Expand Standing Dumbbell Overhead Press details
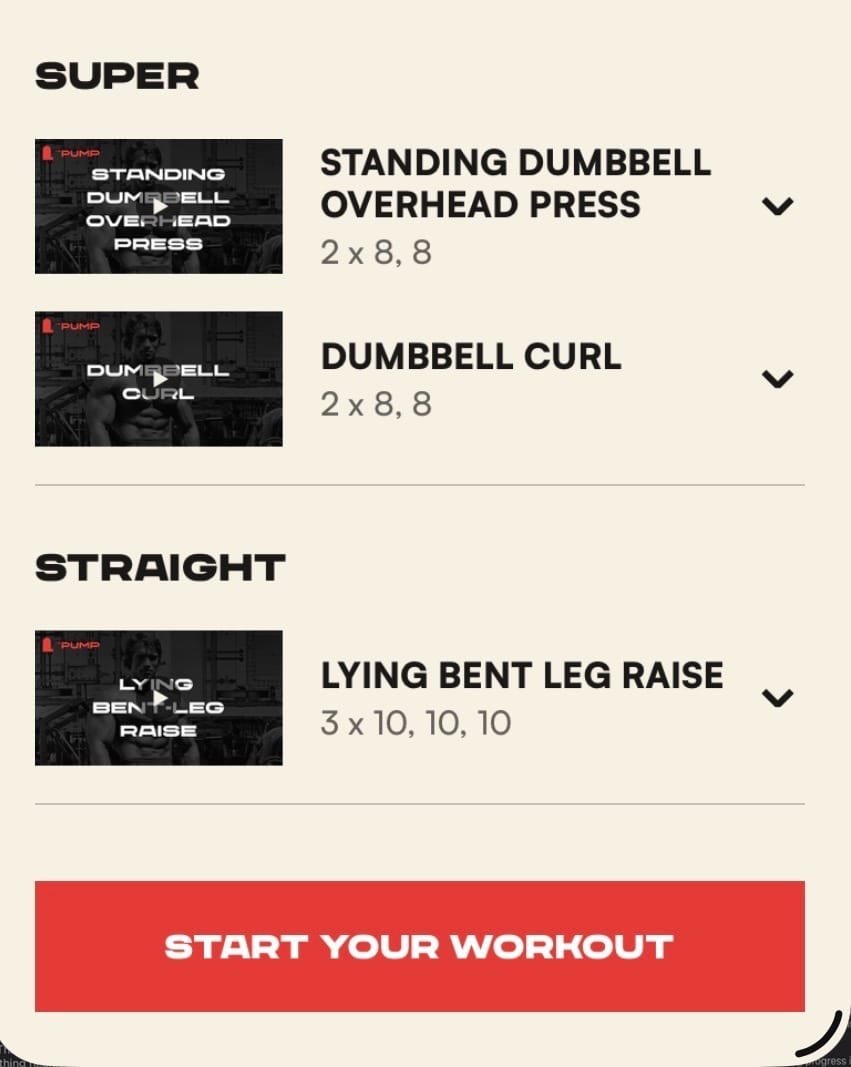Viewport: 851px width, 1067px height. point(777,206)
